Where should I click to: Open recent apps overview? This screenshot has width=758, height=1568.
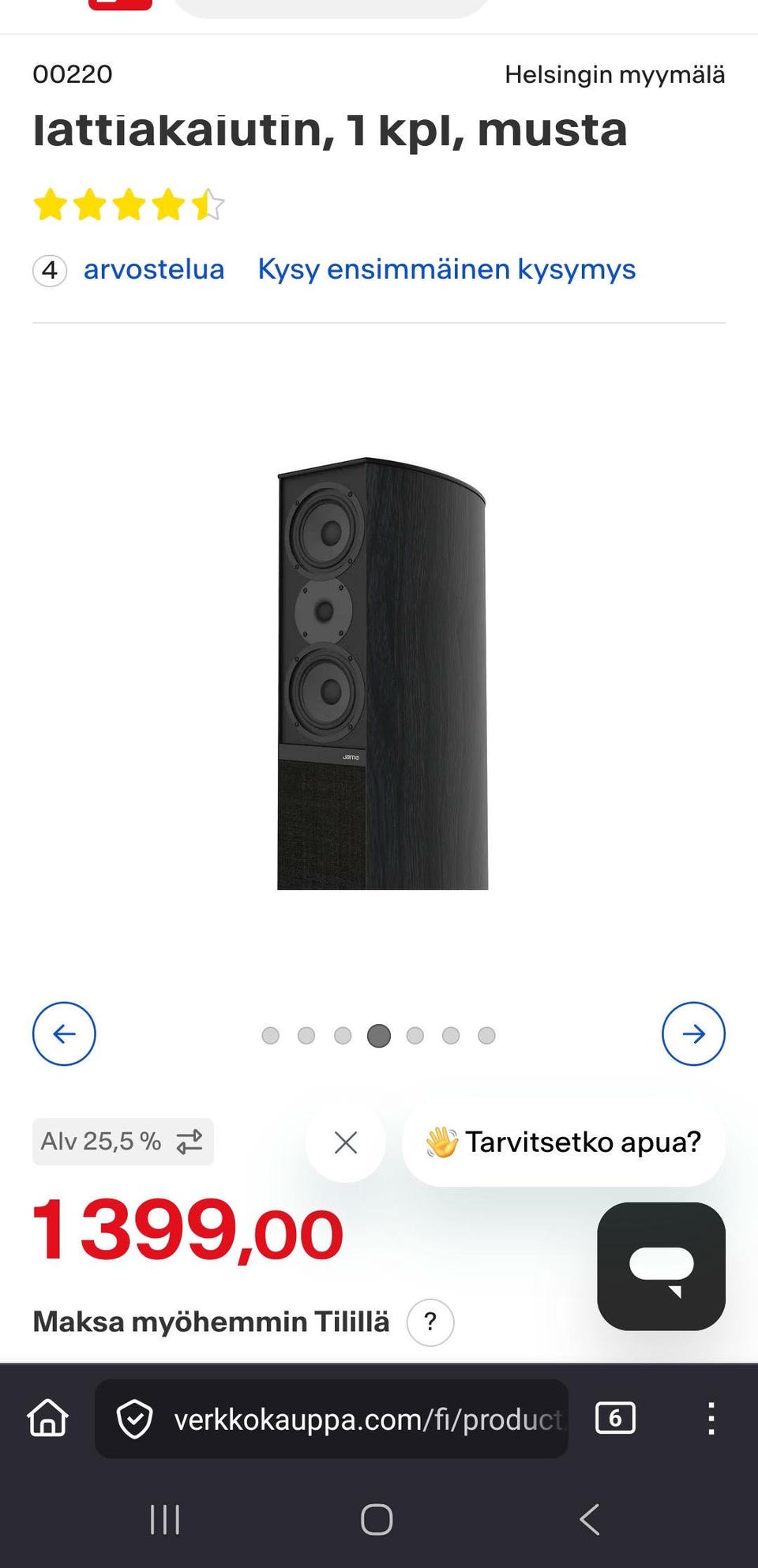(x=165, y=1519)
